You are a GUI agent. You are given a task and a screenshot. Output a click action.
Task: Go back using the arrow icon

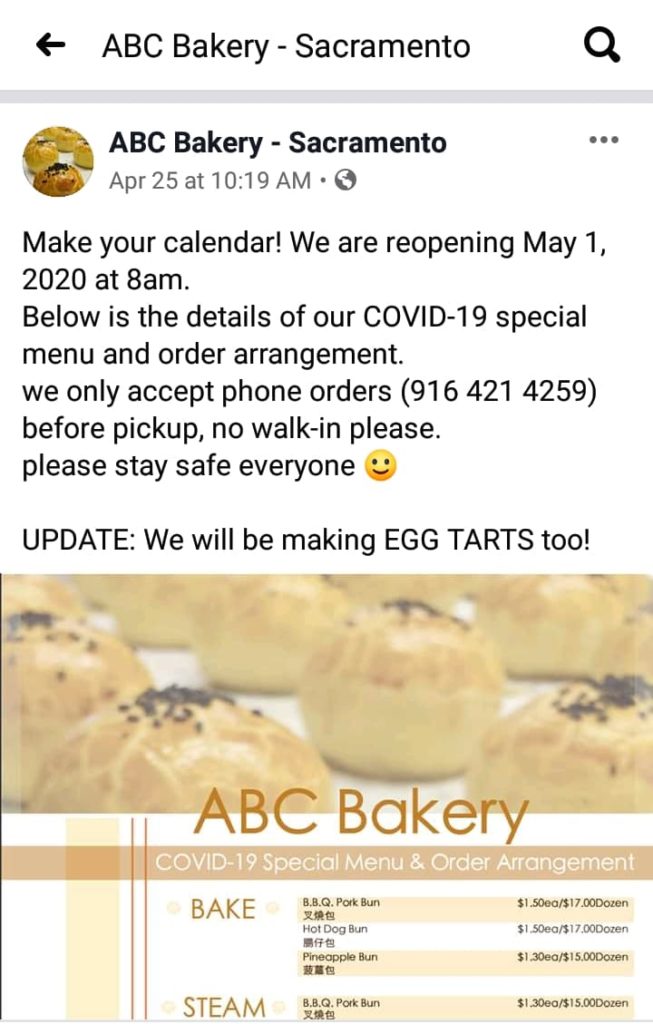pos(50,45)
